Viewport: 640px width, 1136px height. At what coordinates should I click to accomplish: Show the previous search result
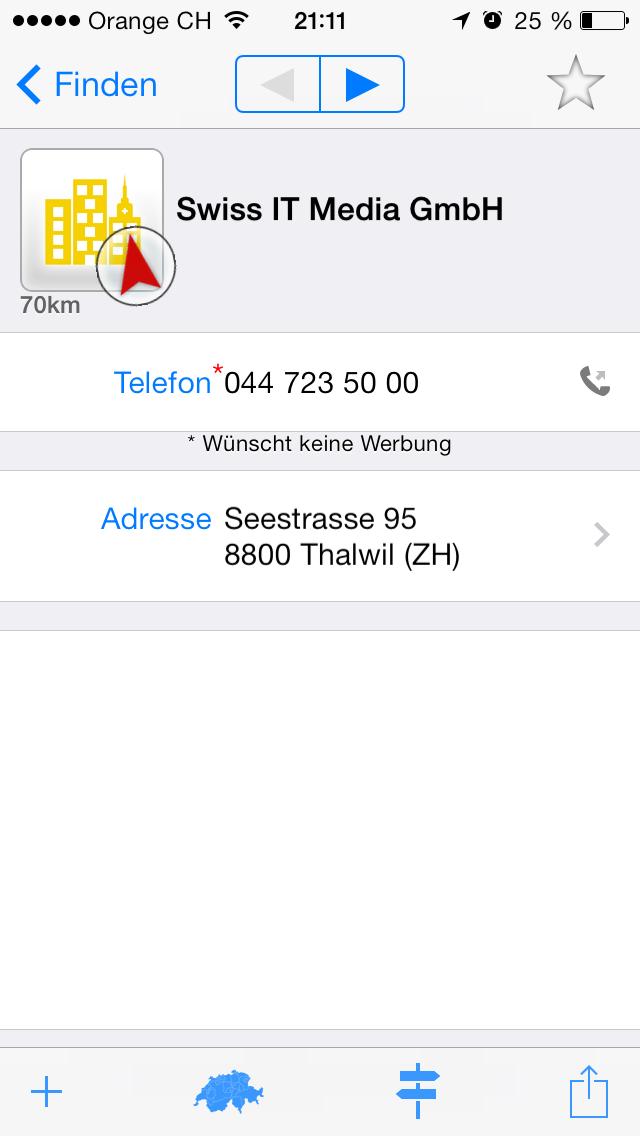pos(278,84)
